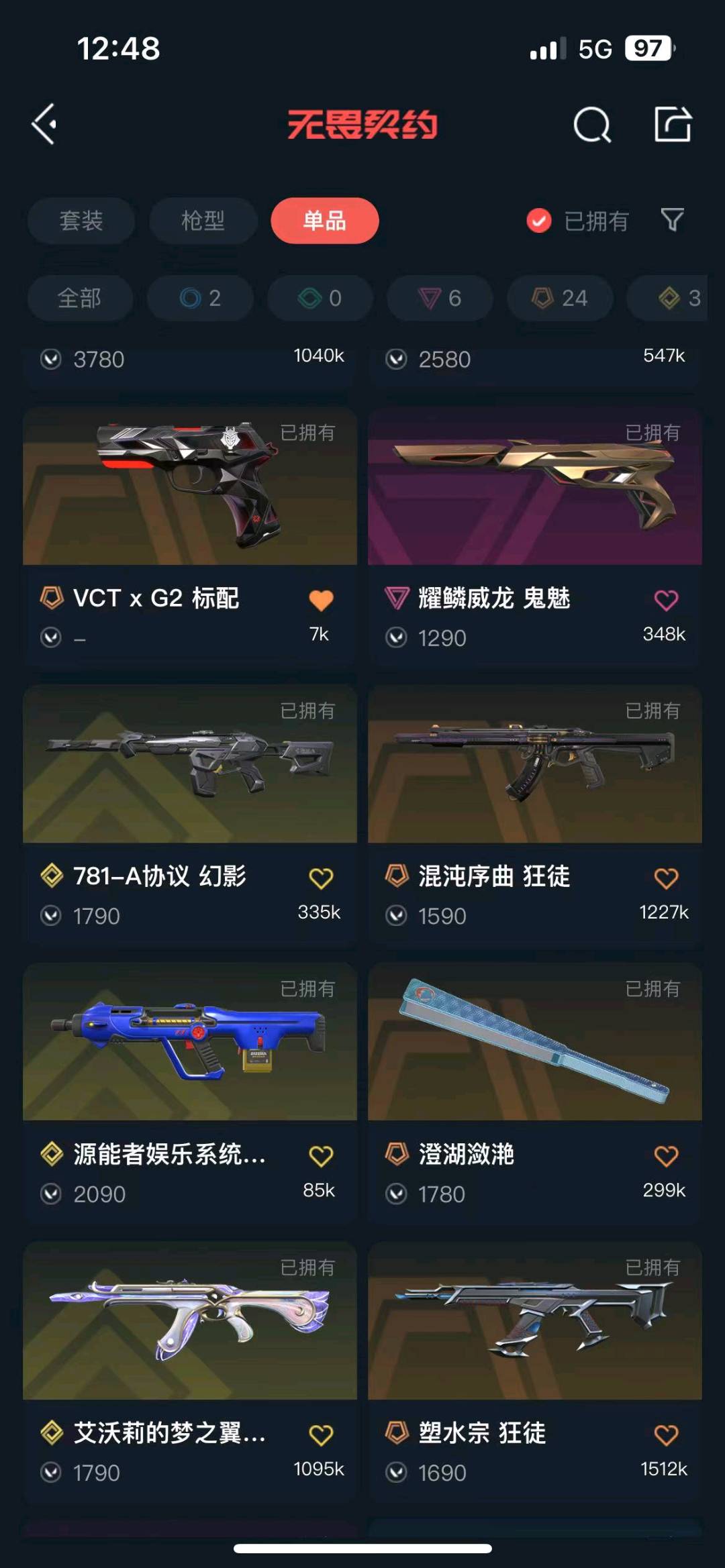Screen dimensions: 725x1568
Task: Select the 全部 rarity chip
Action: (80, 298)
